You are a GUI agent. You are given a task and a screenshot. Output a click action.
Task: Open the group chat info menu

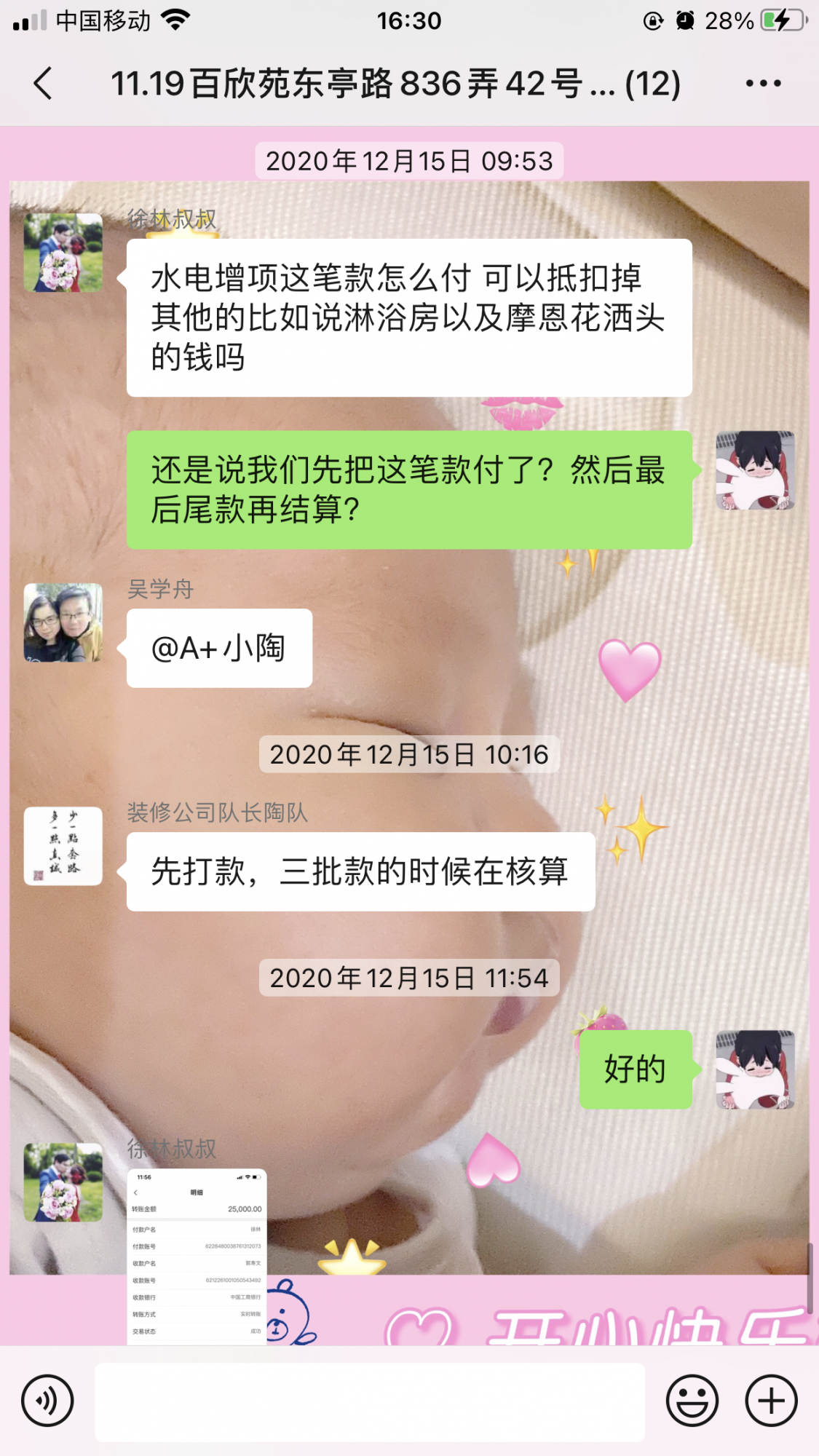pyautogui.click(x=763, y=84)
